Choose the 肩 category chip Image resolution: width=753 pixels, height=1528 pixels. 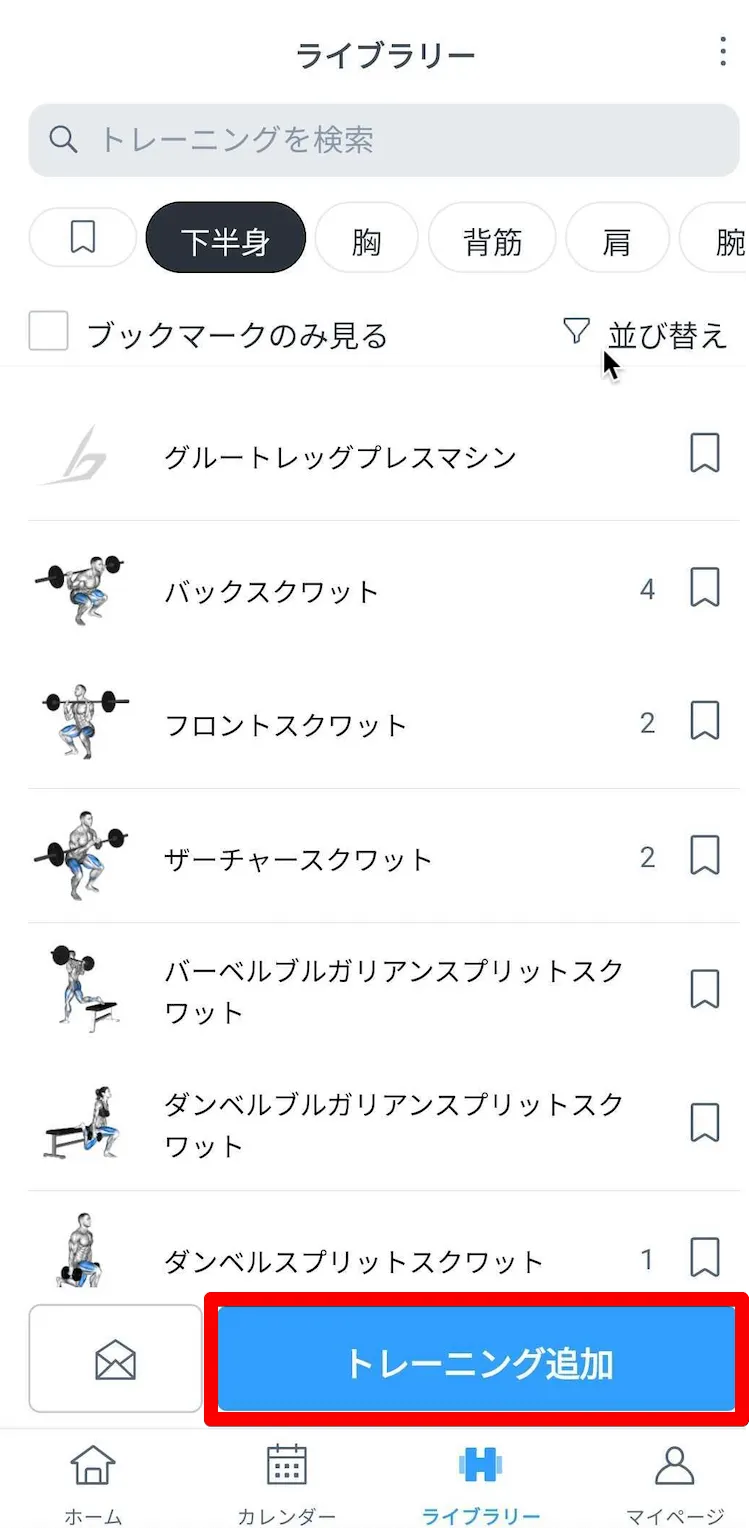click(616, 240)
